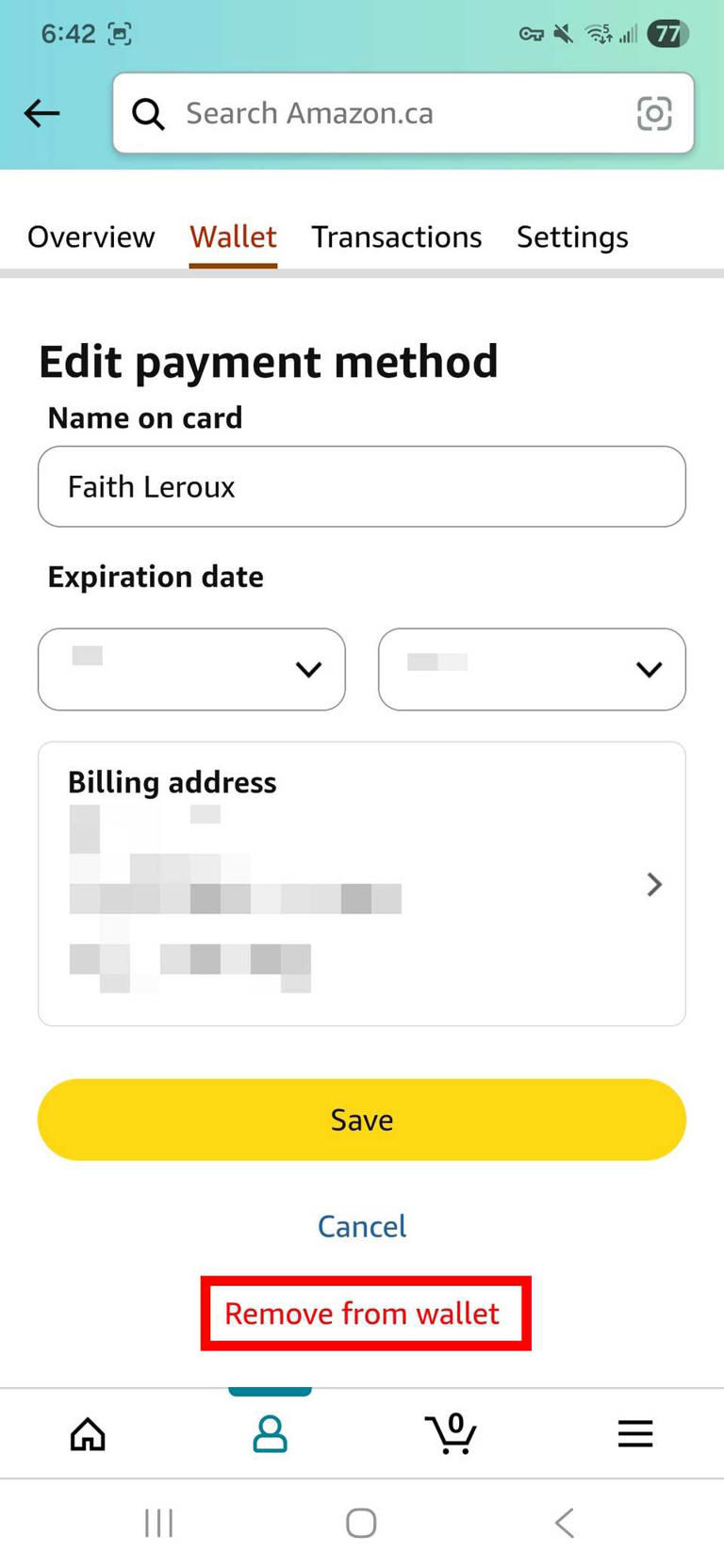This screenshot has height=1568, width=724.
Task: Open the Amazon home screen icon
Action: 87,1433
